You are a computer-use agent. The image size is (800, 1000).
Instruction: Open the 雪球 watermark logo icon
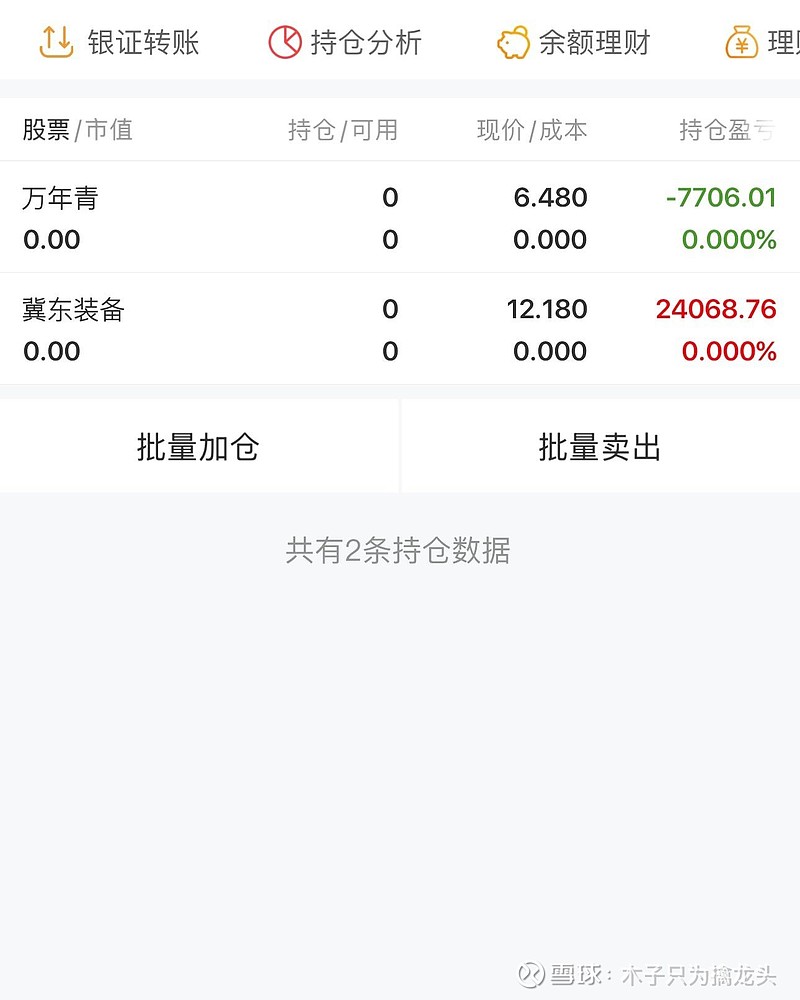[529, 971]
